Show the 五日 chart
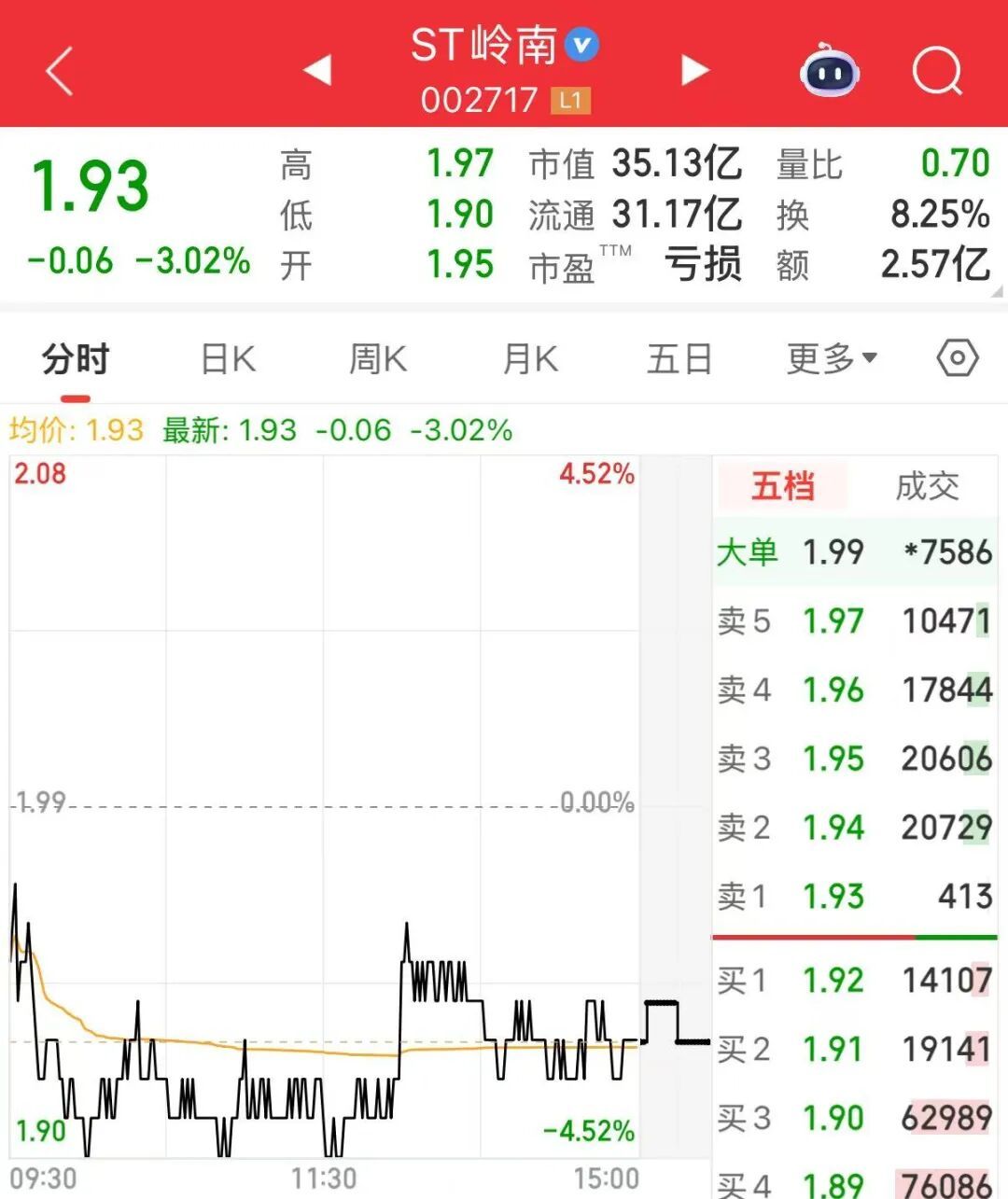Viewport: 1008px width, 1199px height. 679,359
